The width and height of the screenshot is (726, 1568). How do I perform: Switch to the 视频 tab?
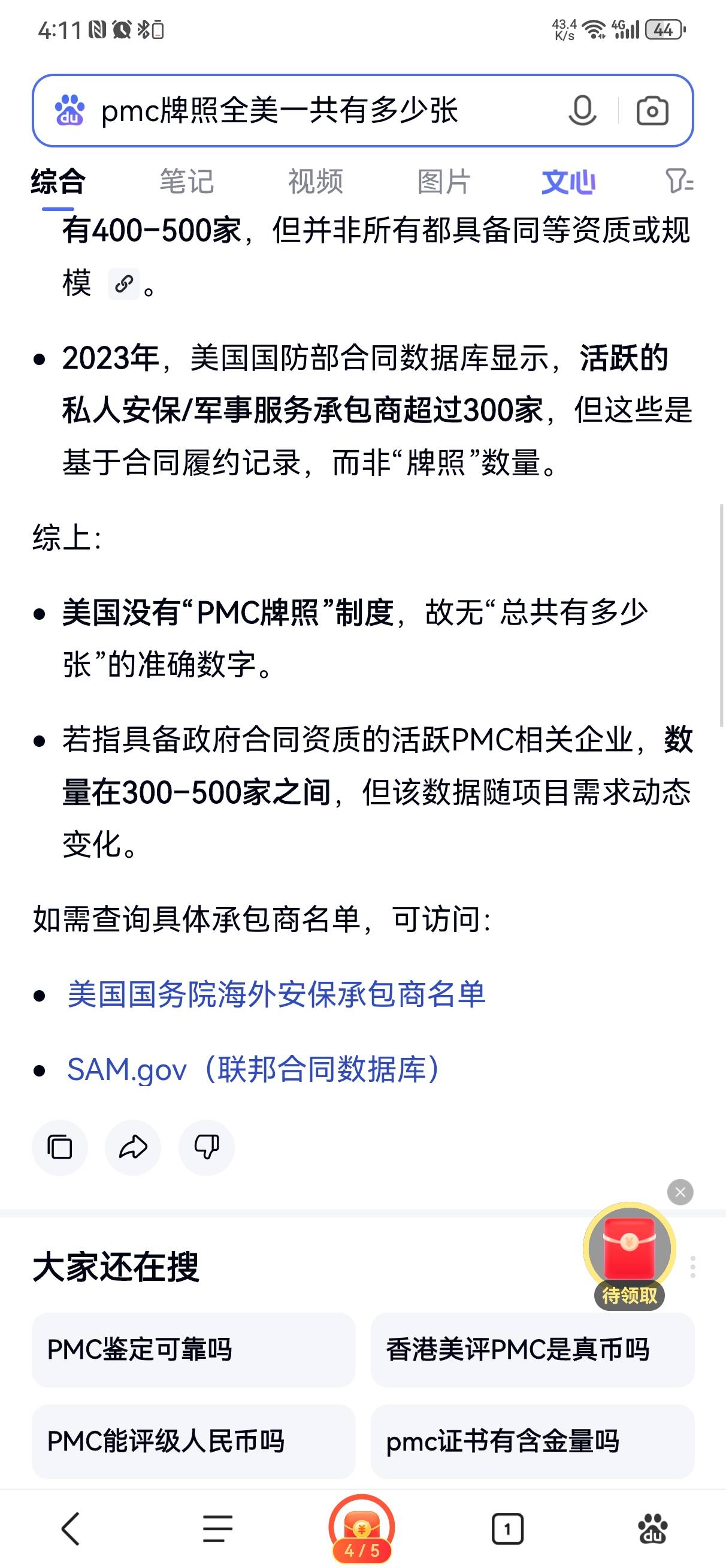[x=315, y=182]
